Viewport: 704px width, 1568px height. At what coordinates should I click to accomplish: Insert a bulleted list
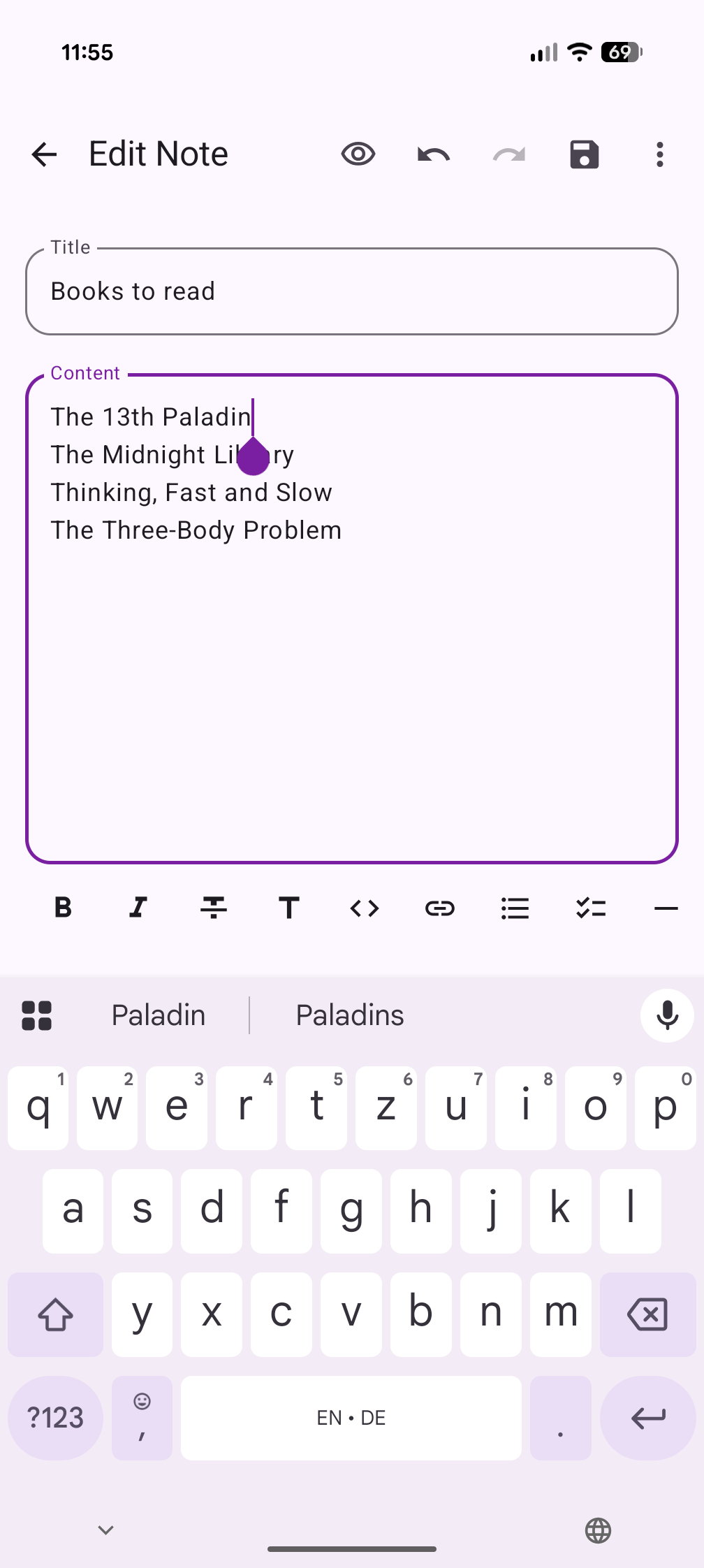click(x=515, y=908)
